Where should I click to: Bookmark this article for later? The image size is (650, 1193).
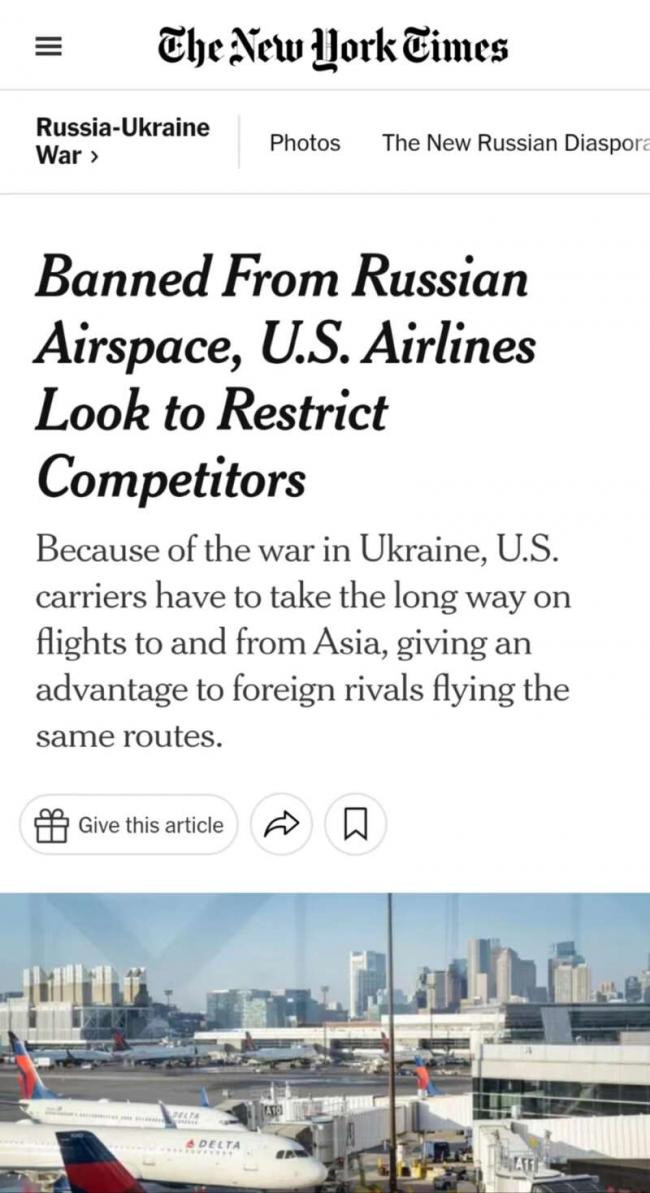pyautogui.click(x=355, y=825)
